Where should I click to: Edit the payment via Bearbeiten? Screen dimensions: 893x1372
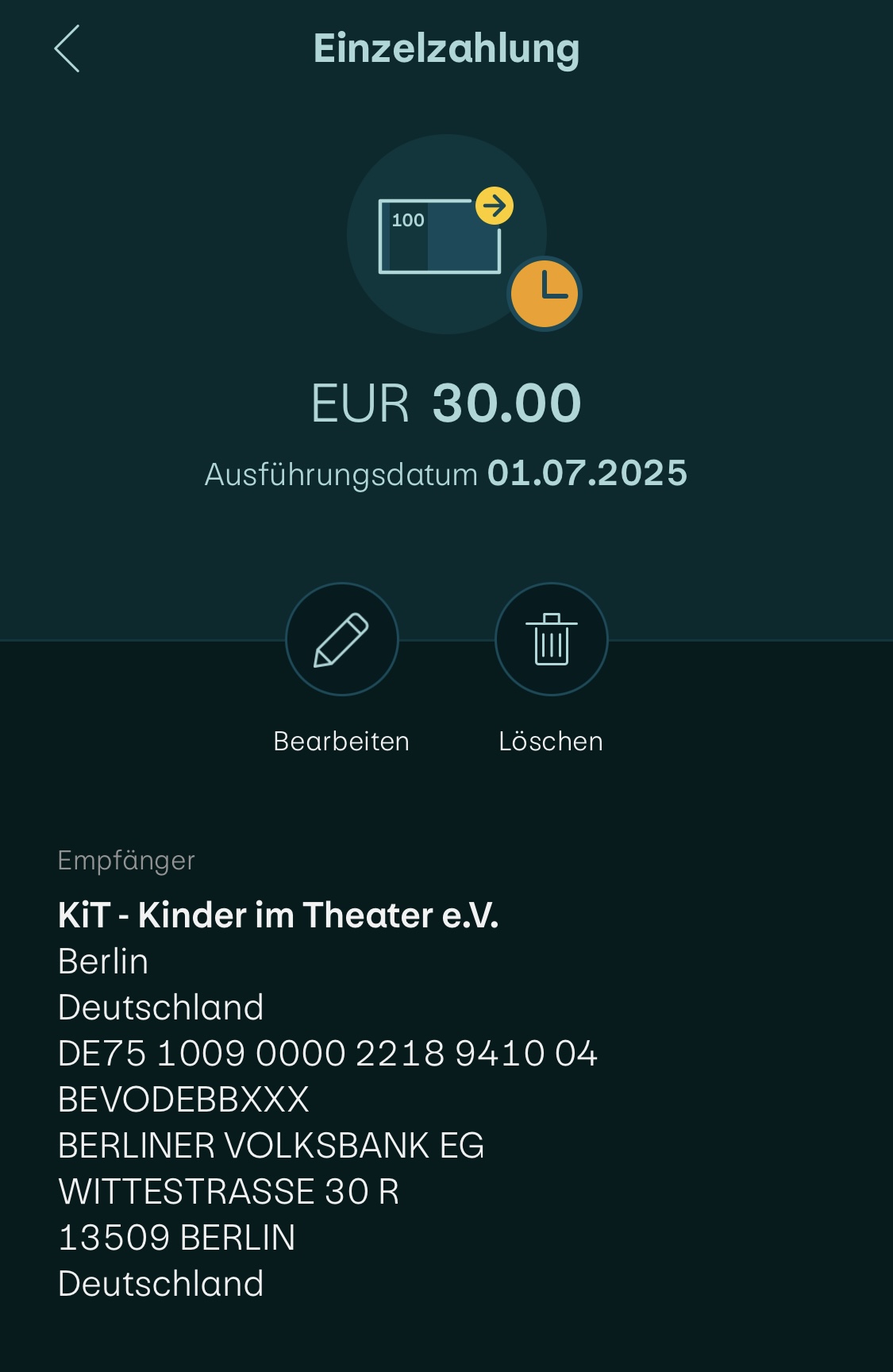tap(341, 639)
